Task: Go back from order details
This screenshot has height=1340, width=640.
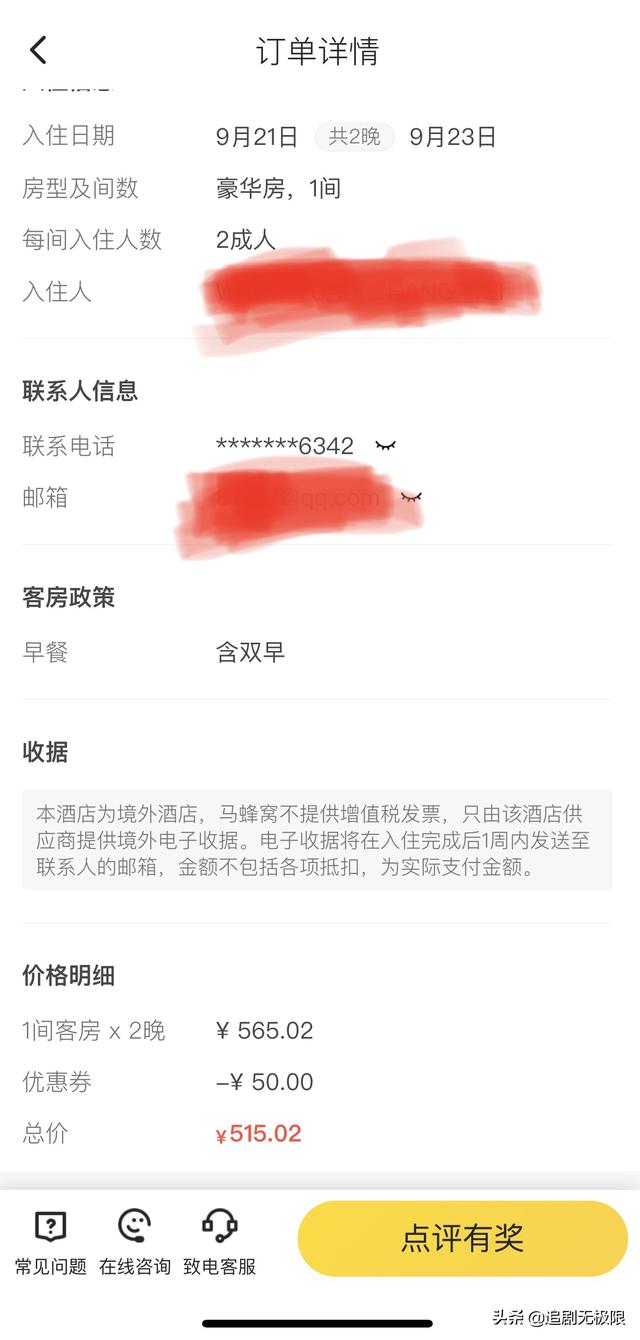Action: [38, 50]
